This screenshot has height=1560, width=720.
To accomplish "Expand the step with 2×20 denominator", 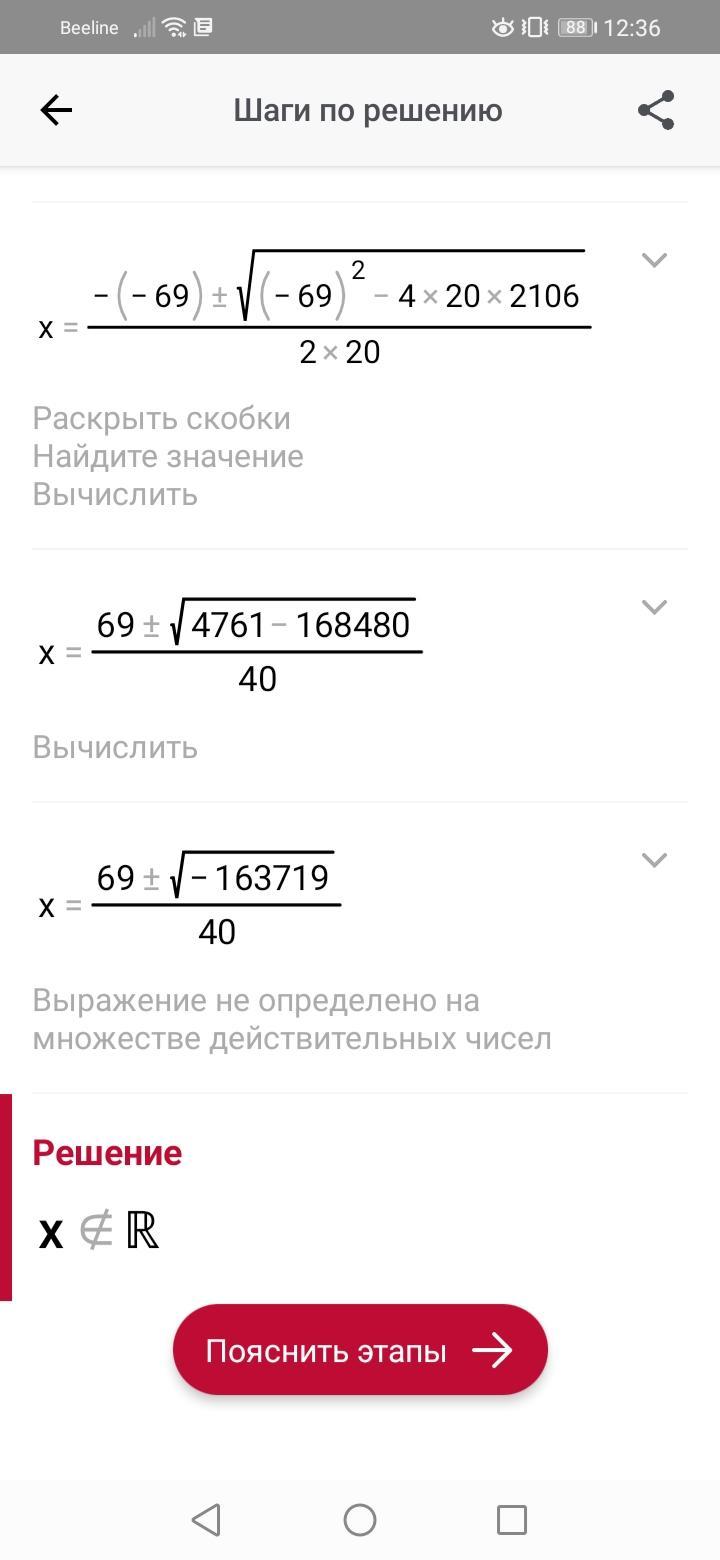I will [x=654, y=260].
